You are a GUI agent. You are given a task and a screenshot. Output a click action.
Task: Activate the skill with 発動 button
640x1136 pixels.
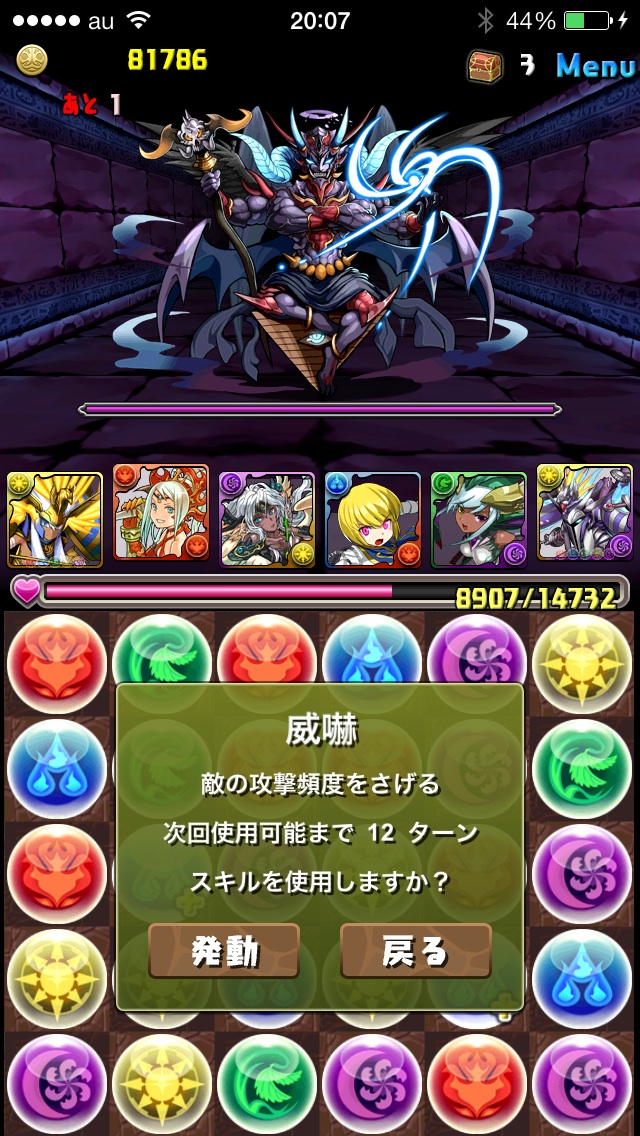pyautogui.click(x=224, y=951)
